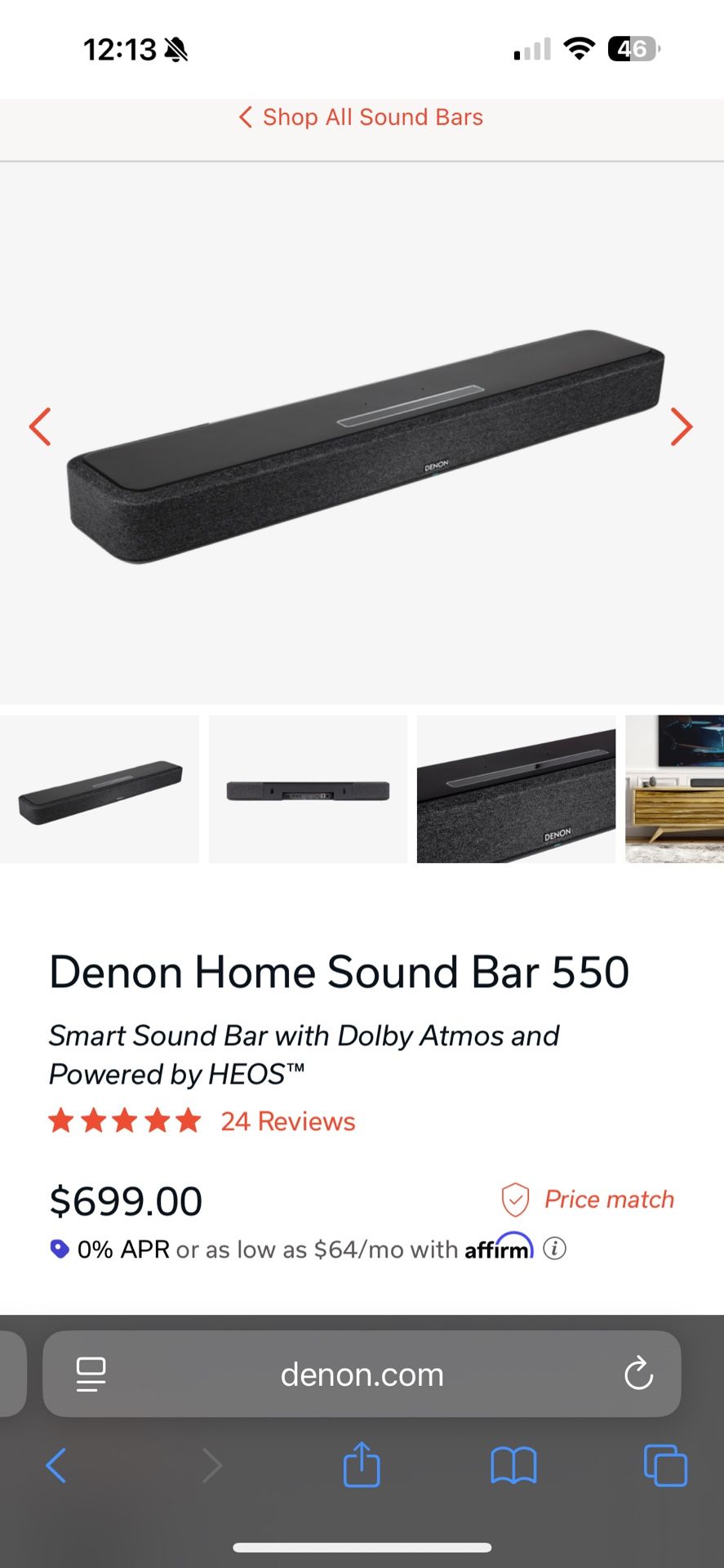Open the Price match details
This screenshot has width=724, height=1568.
pos(588,1200)
